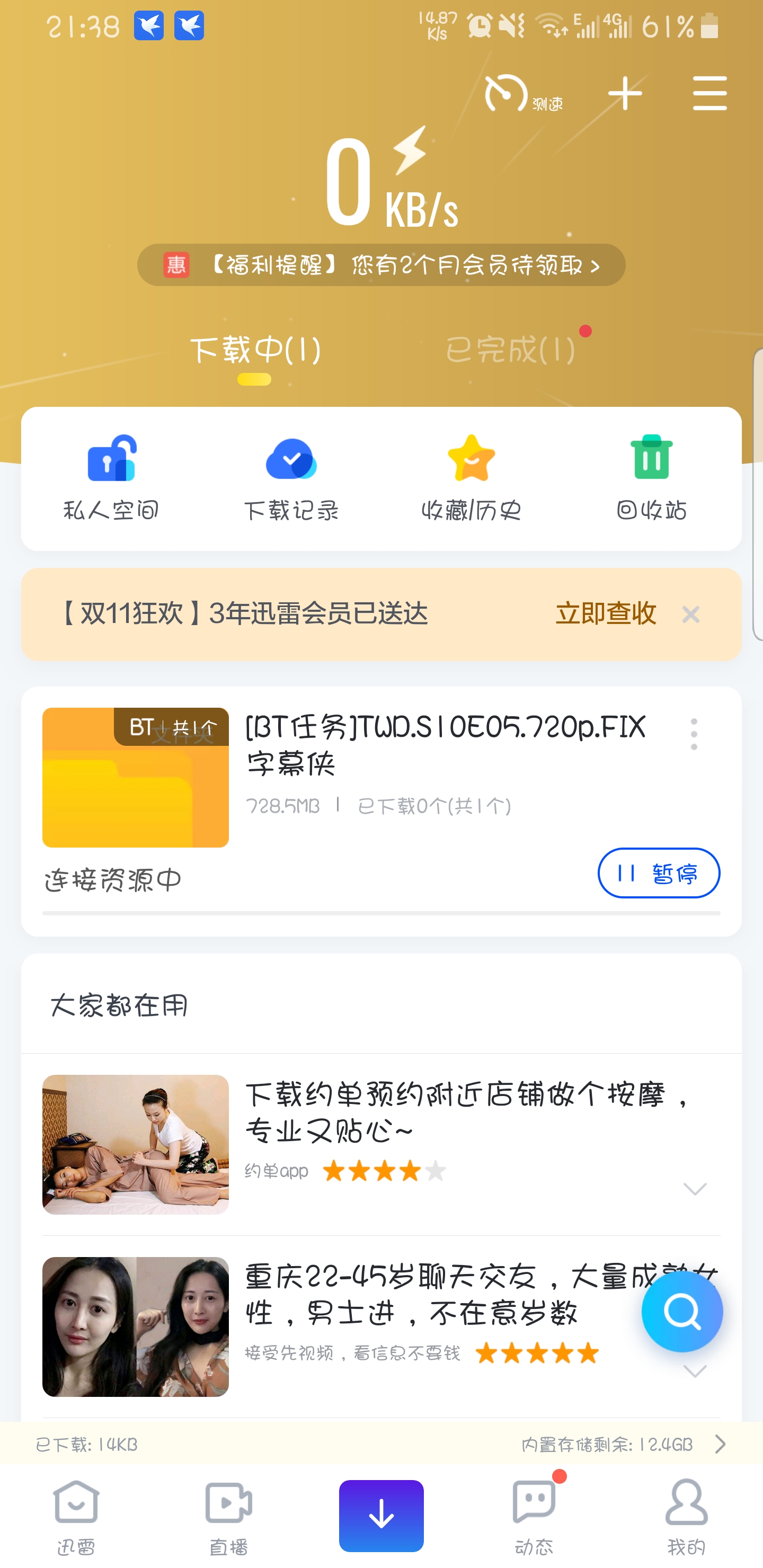Viewport: 763px width, 1568px height.
Task: Open the three-dot menu on the BT task
Action: pos(694,734)
